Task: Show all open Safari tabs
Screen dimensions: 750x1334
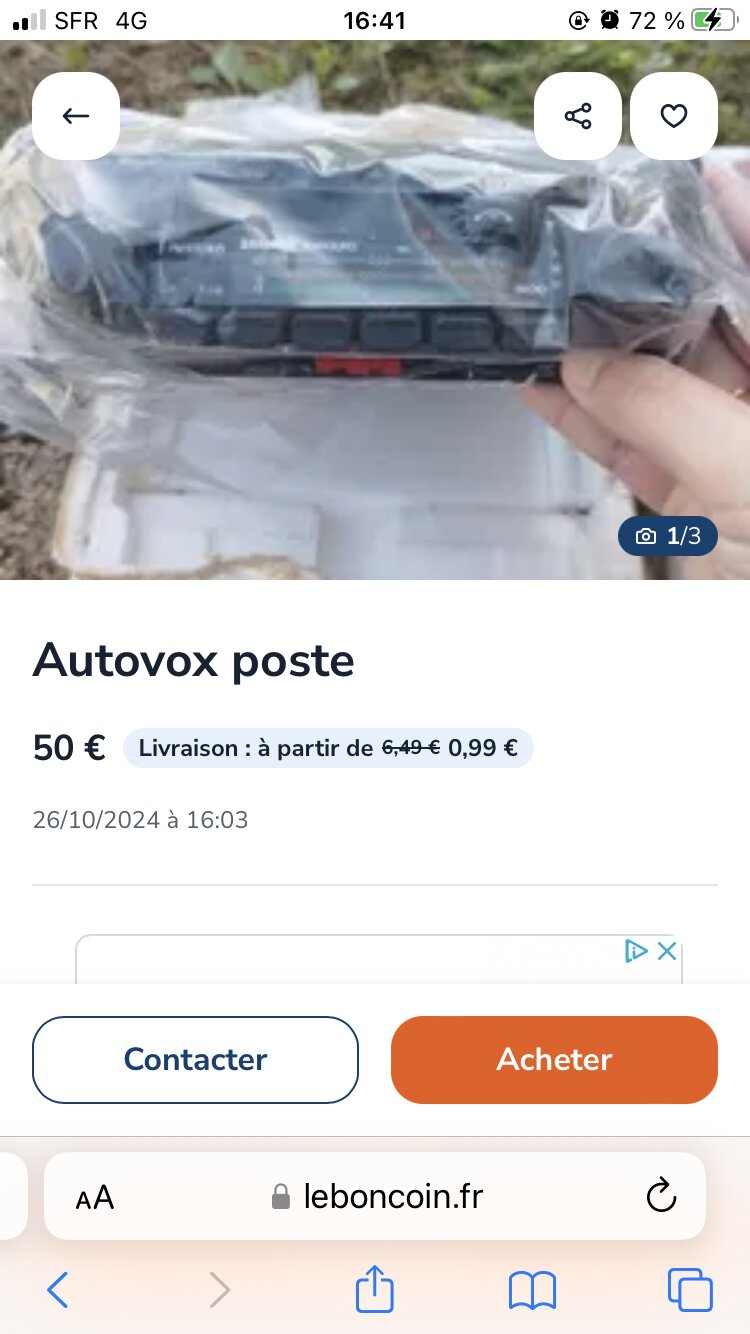Action: point(690,1290)
